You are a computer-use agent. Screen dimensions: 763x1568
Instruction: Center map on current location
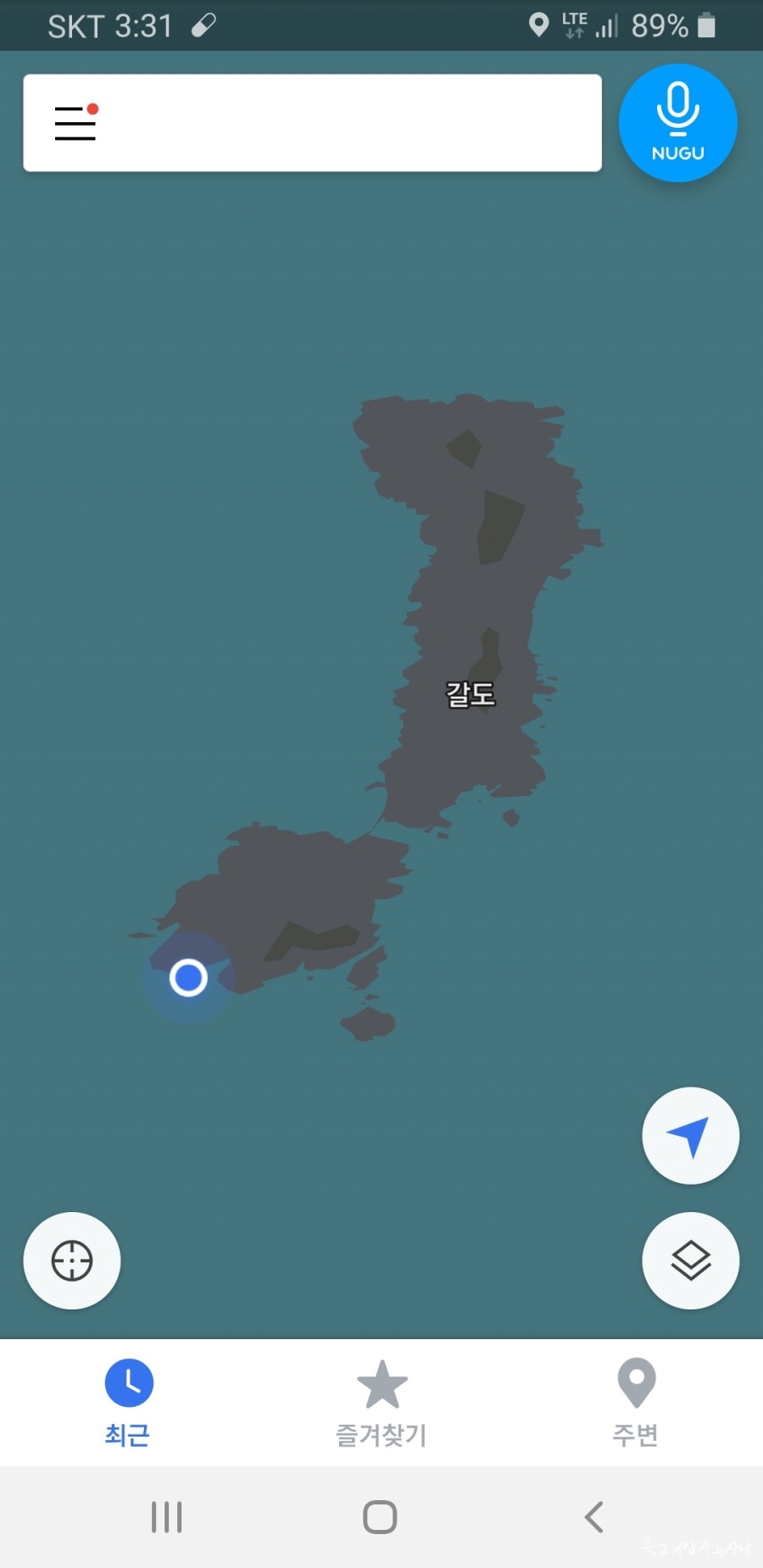72,1260
